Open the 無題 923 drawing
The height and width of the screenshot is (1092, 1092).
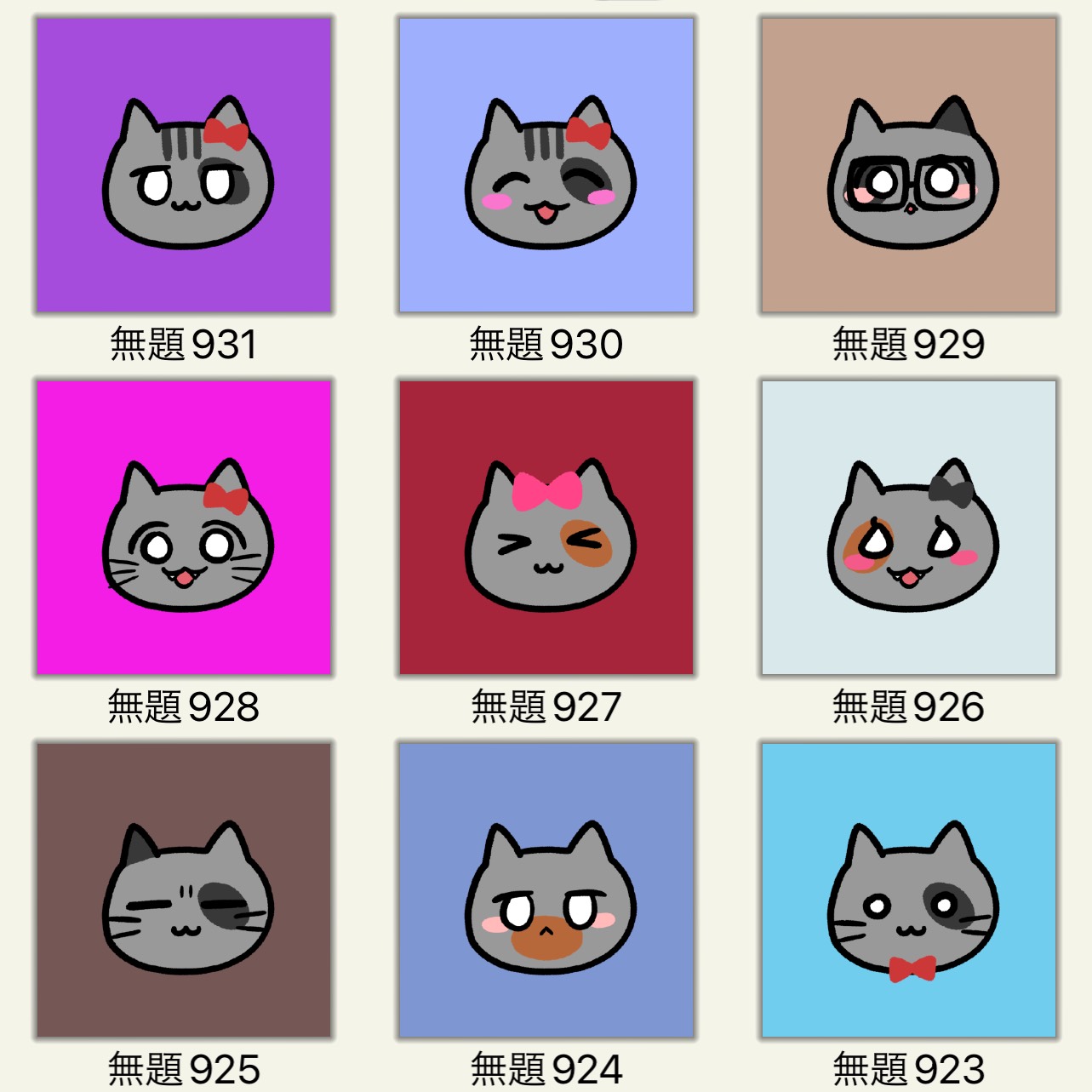pos(909,890)
